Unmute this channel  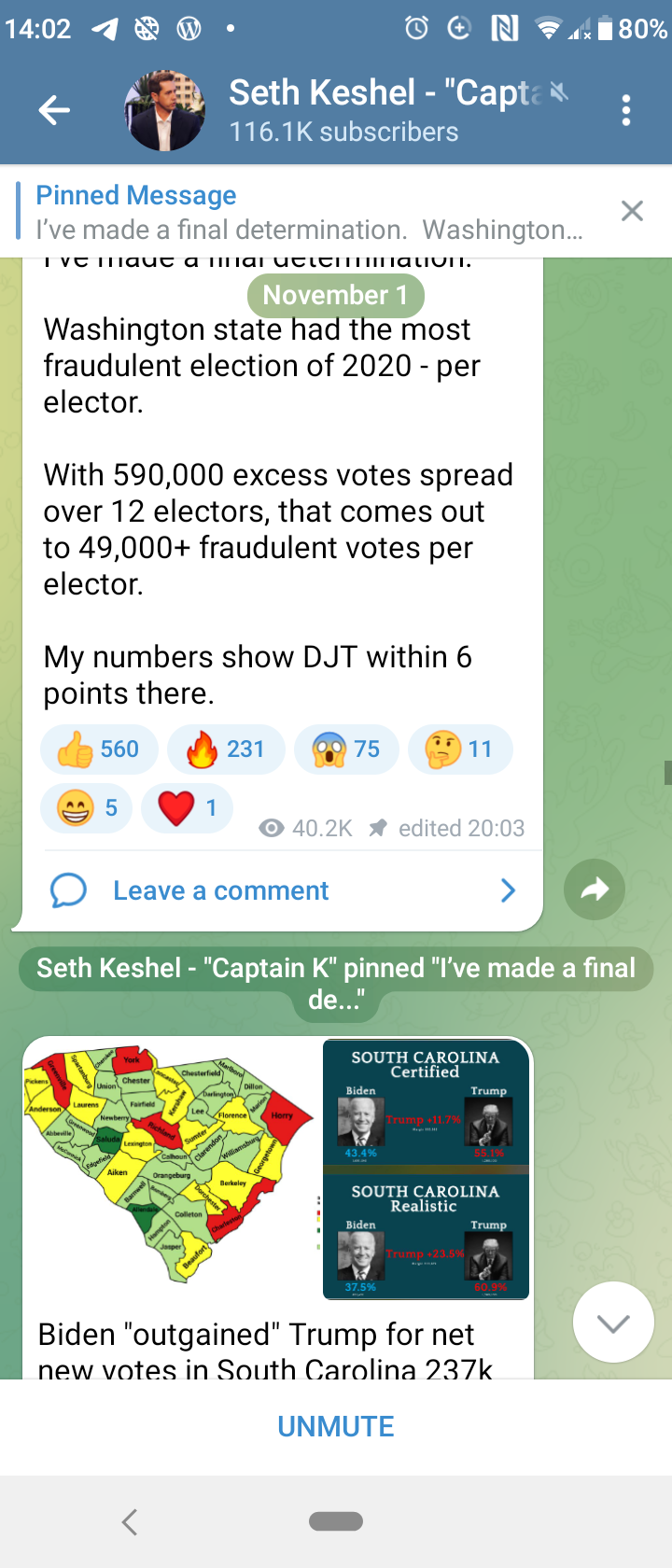(336, 1426)
